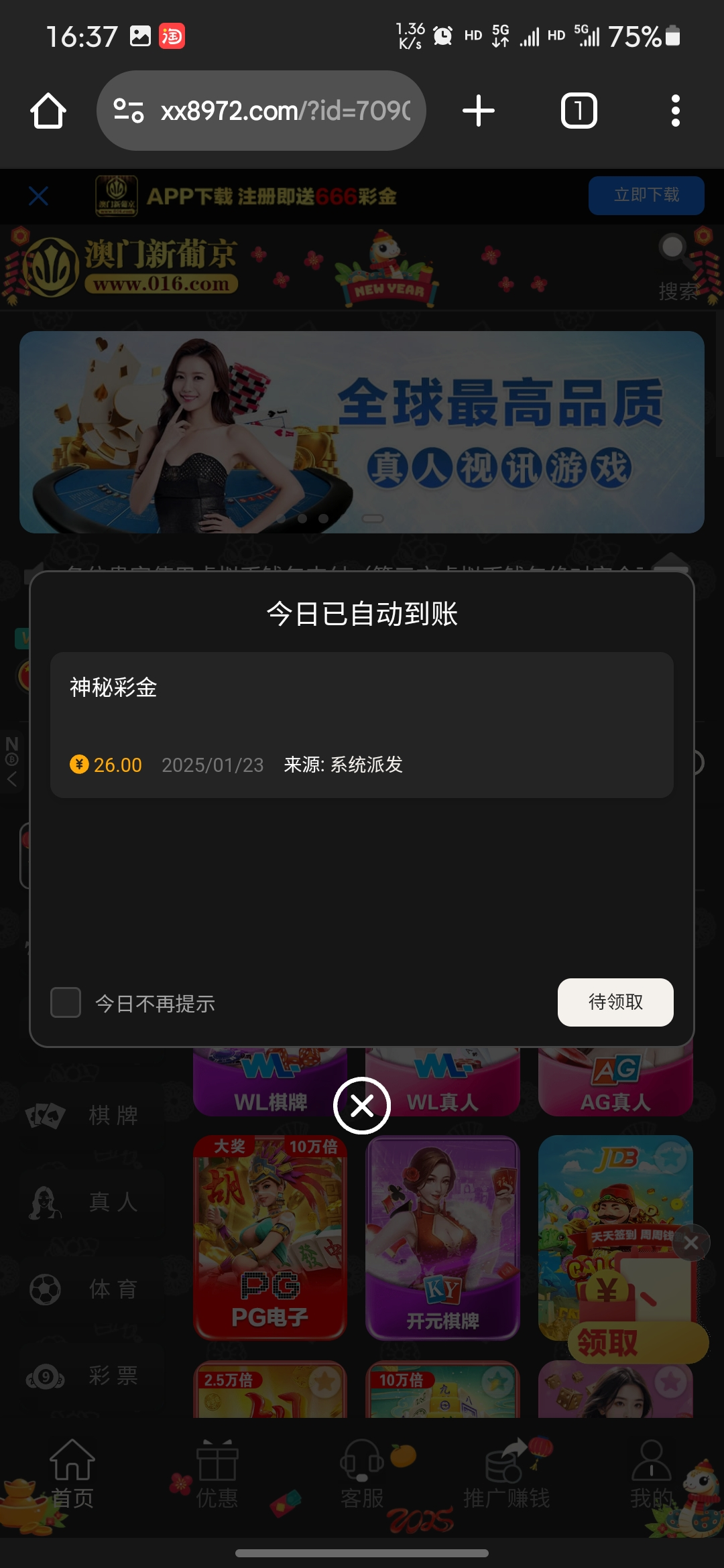Switch to the 体育 sports category
The image size is (724, 1568).
(x=45, y=1290)
